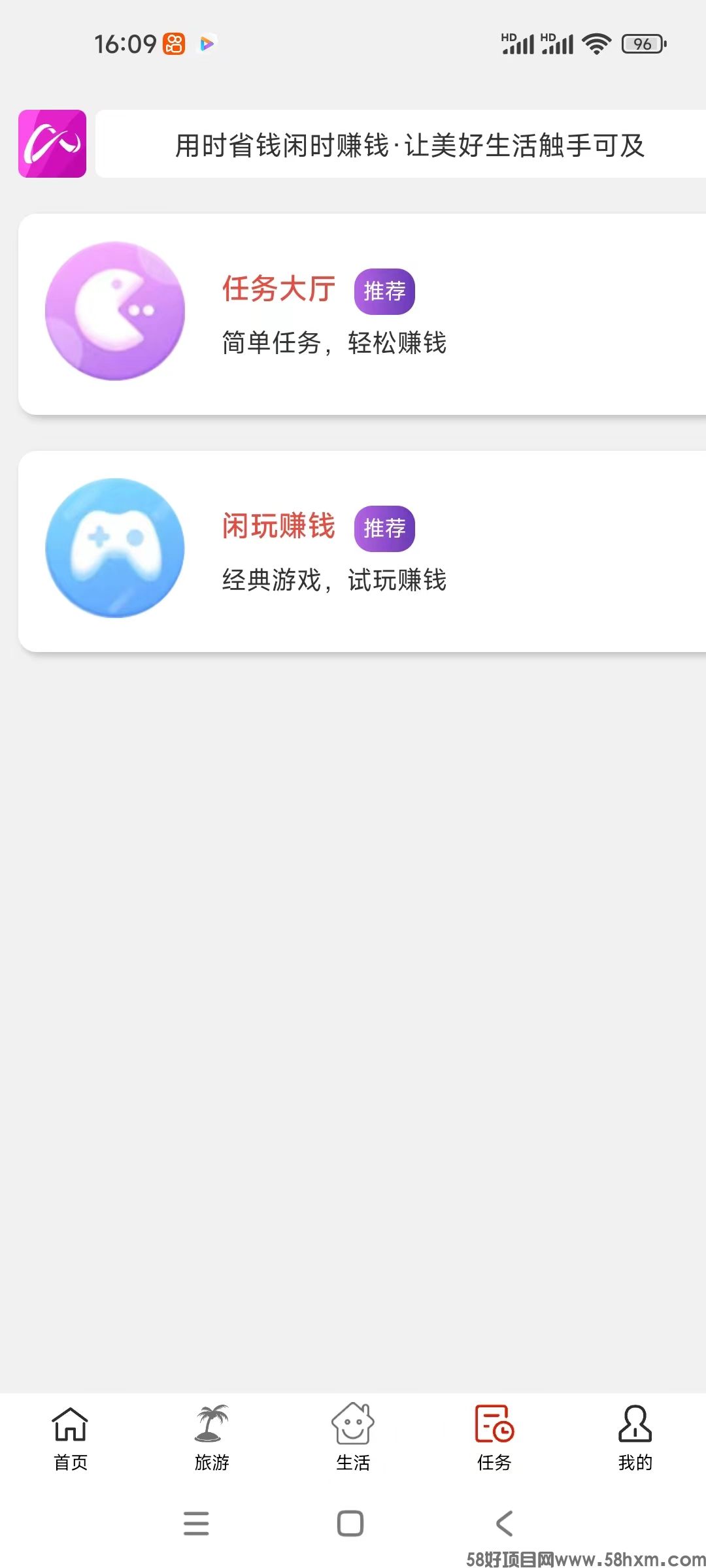
Task: Tap the system back button
Action: point(504,1523)
